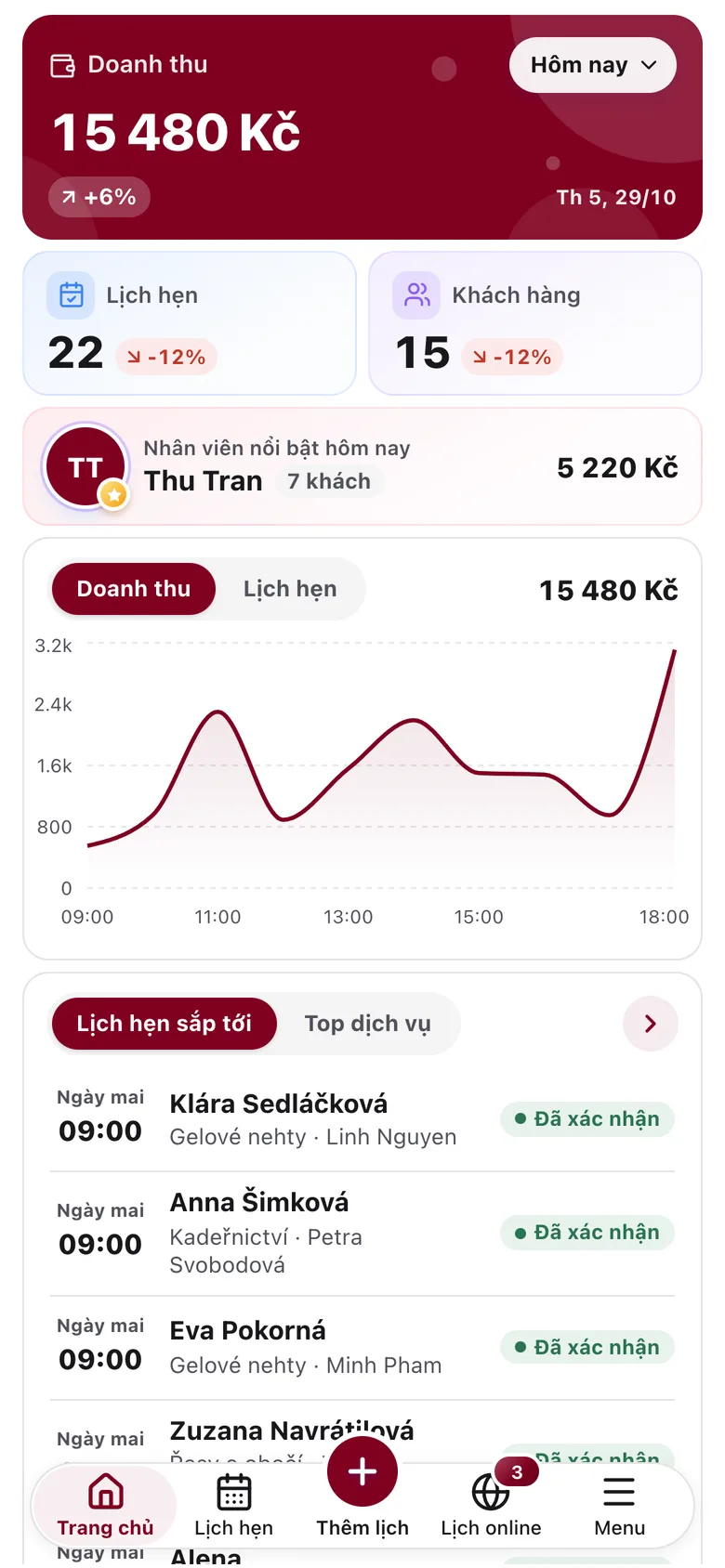Open the Lịch hẹn bottom navigation tab

pos(234,1506)
